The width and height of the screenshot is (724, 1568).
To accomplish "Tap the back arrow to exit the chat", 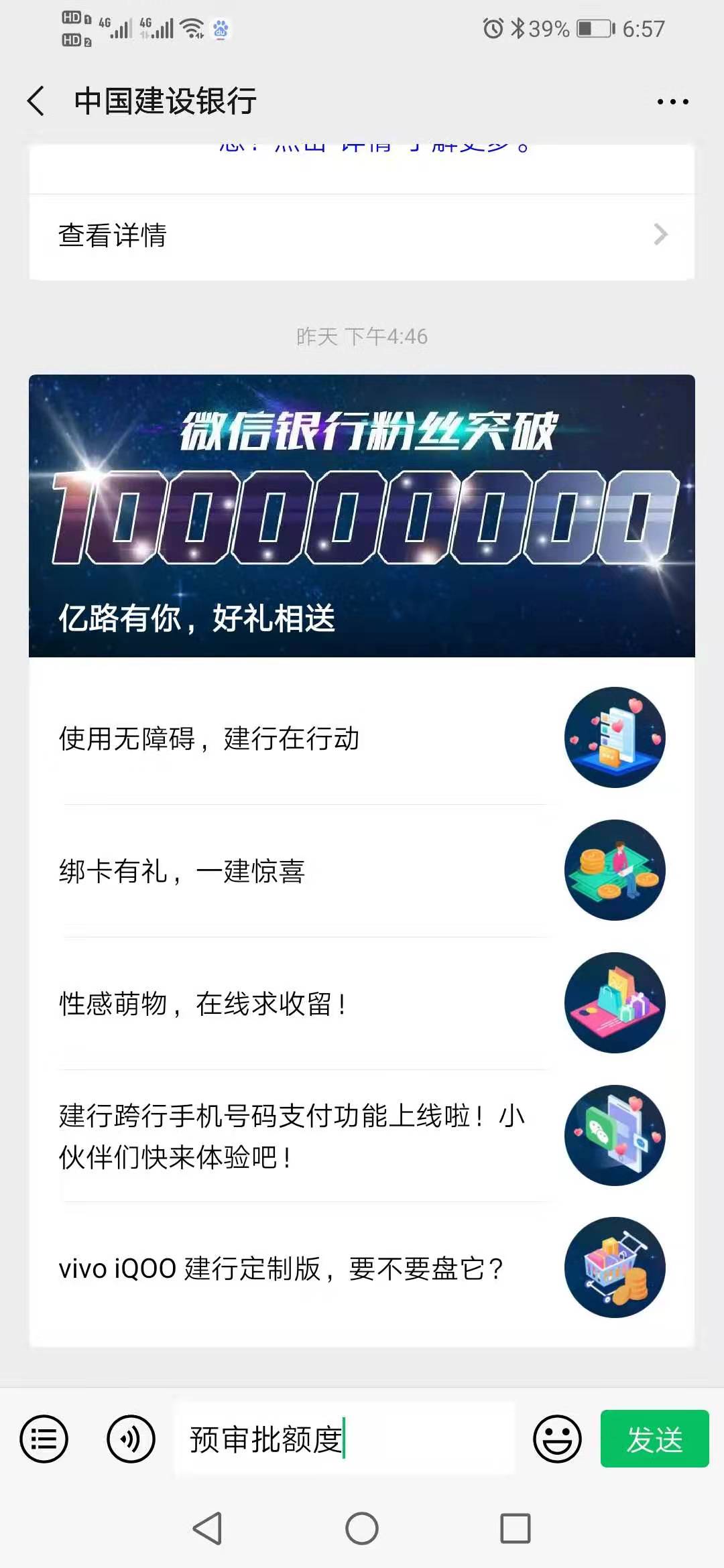I will 35,99.
